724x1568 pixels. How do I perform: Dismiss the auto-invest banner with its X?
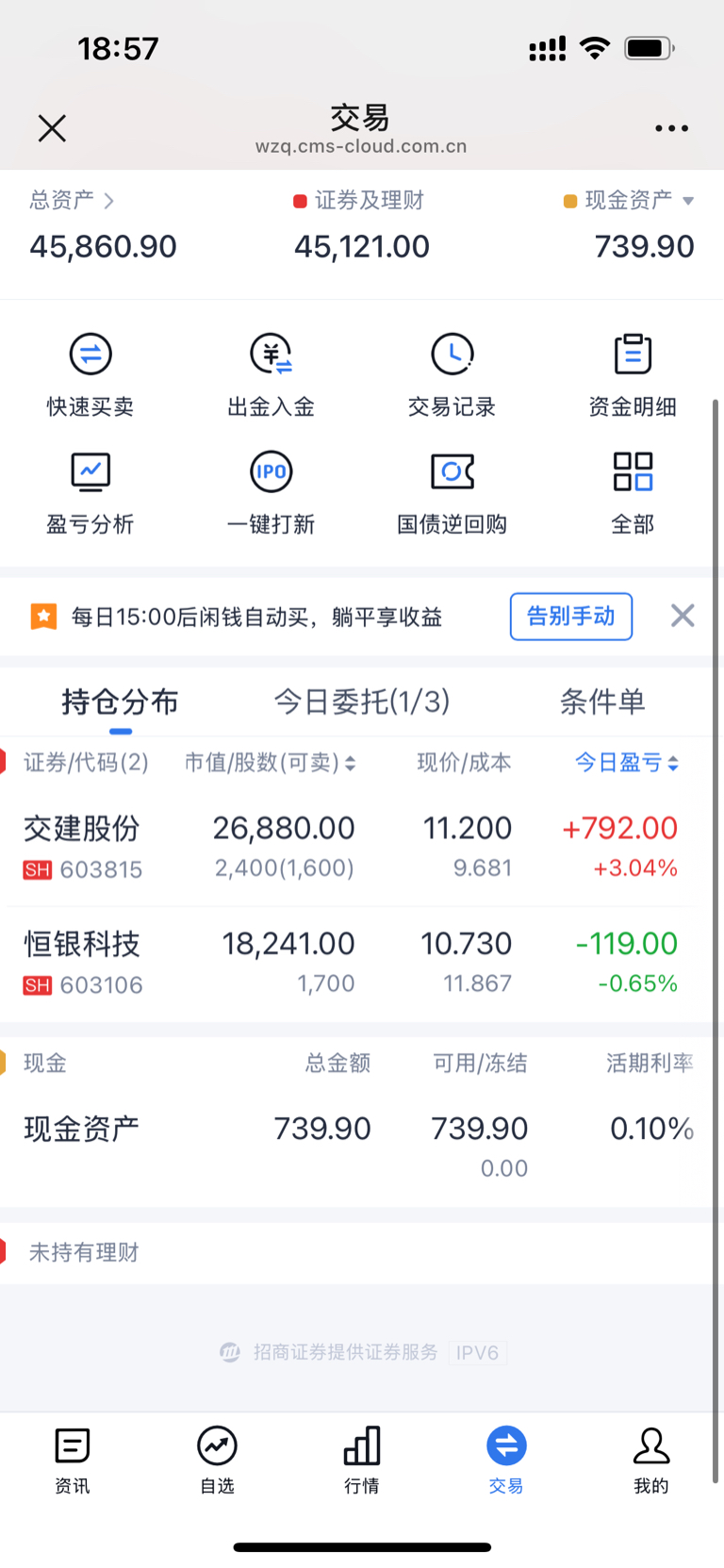[x=682, y=616]
